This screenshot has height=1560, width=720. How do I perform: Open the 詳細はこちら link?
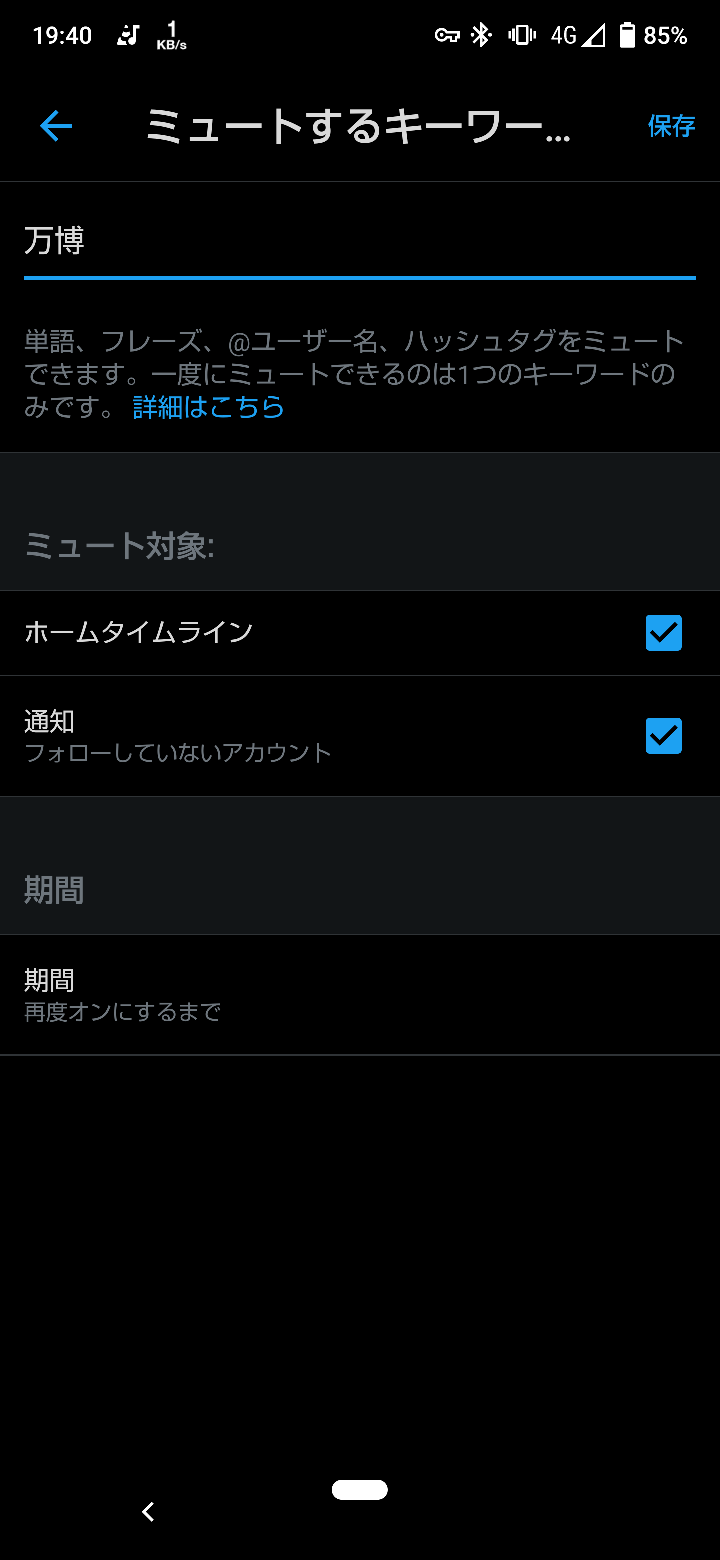click(208, 407)
